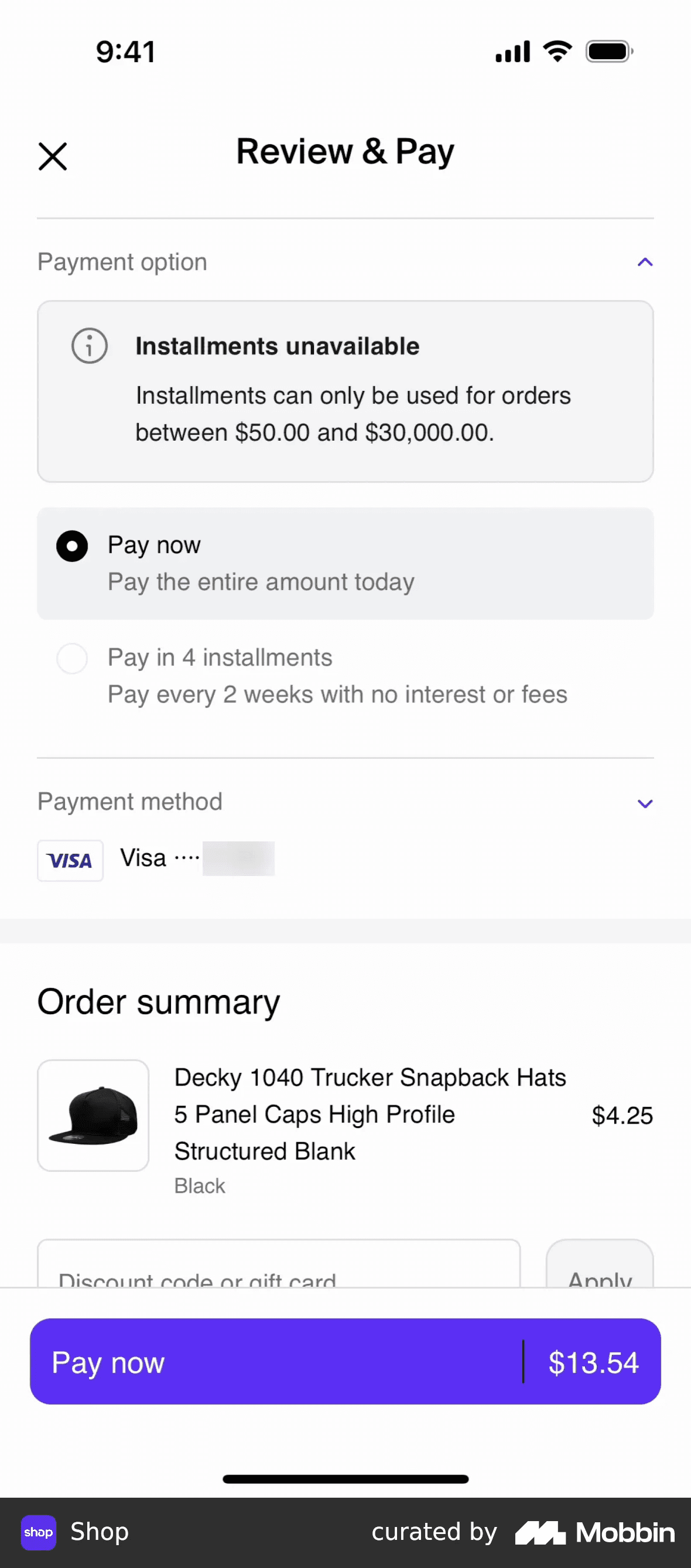
Task: Close the Review & Pay screen
Action: [53, 156]
